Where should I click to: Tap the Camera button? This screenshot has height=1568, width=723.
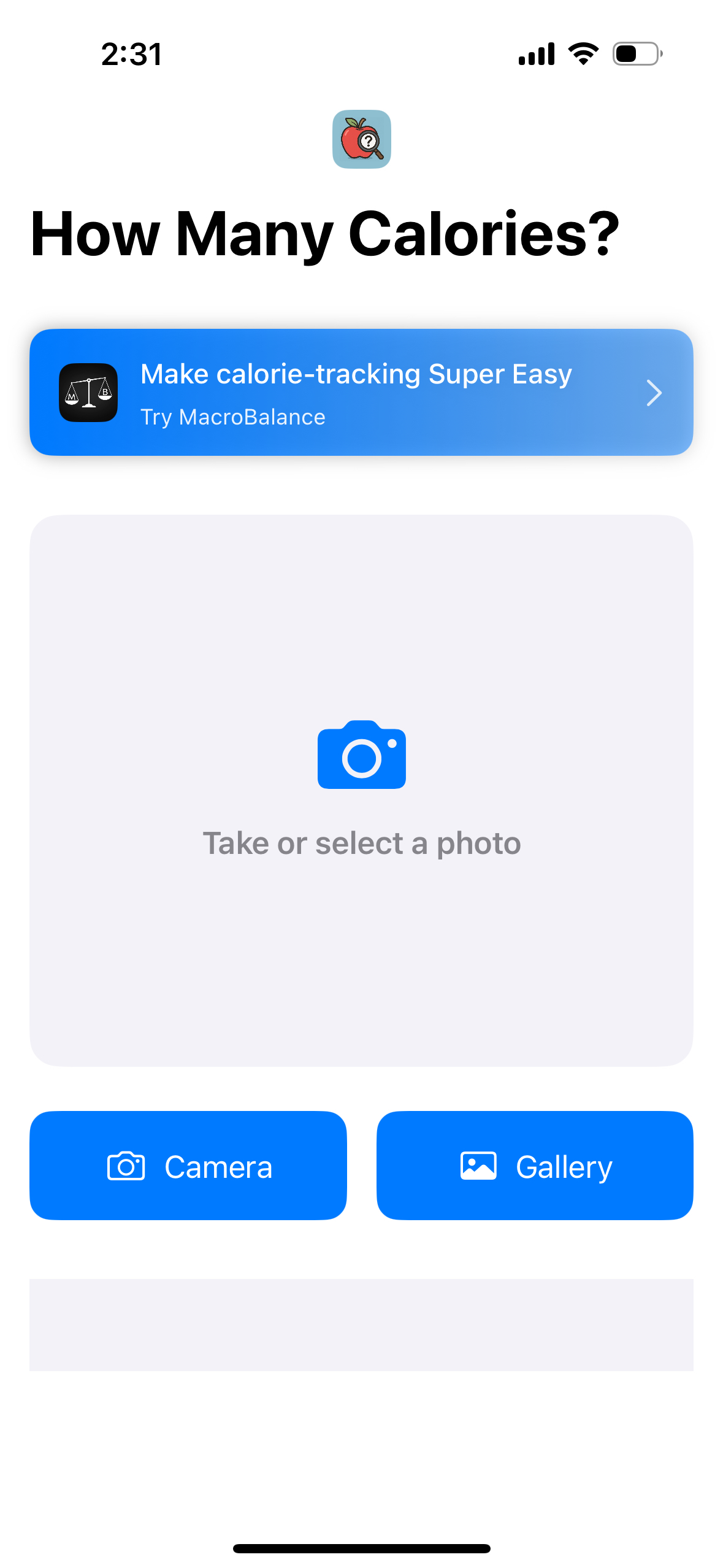pos(188,1166)
